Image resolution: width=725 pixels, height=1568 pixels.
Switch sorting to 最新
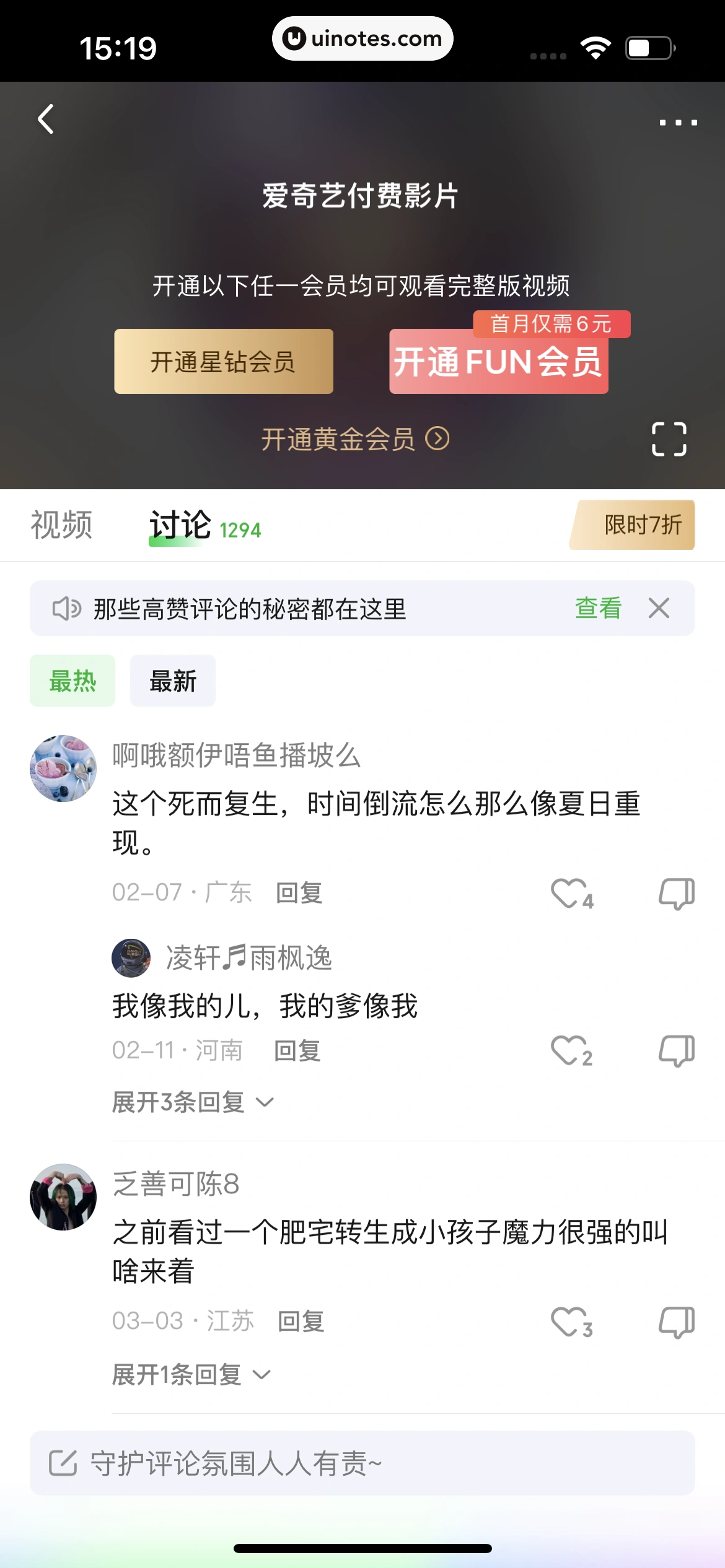[172, 681]
